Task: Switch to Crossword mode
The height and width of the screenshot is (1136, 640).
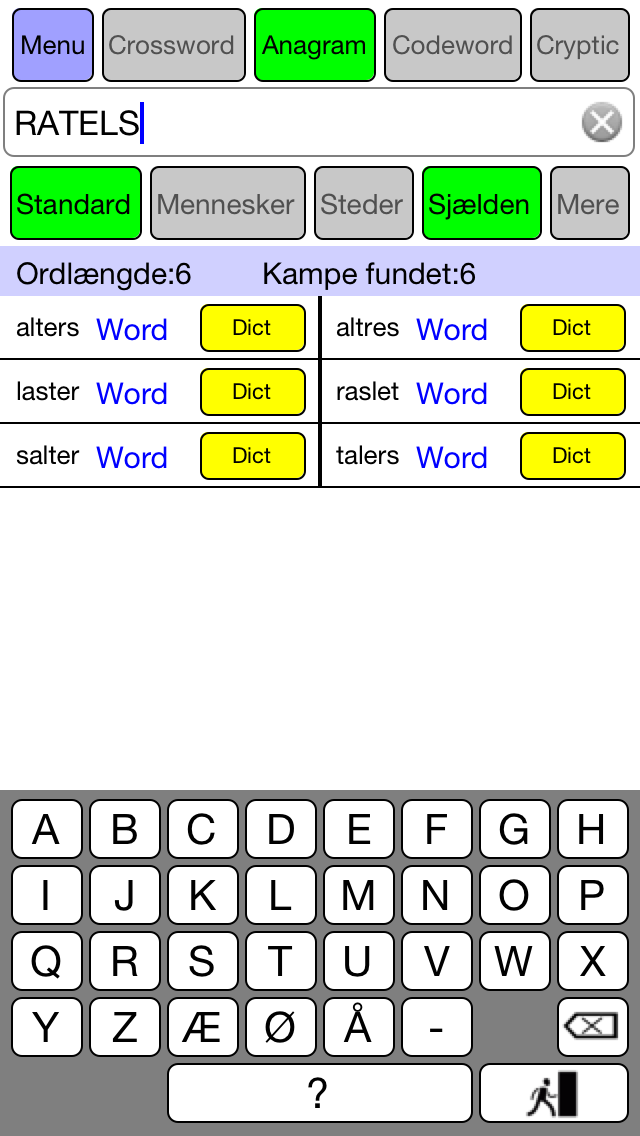Action: pos(173,45)
